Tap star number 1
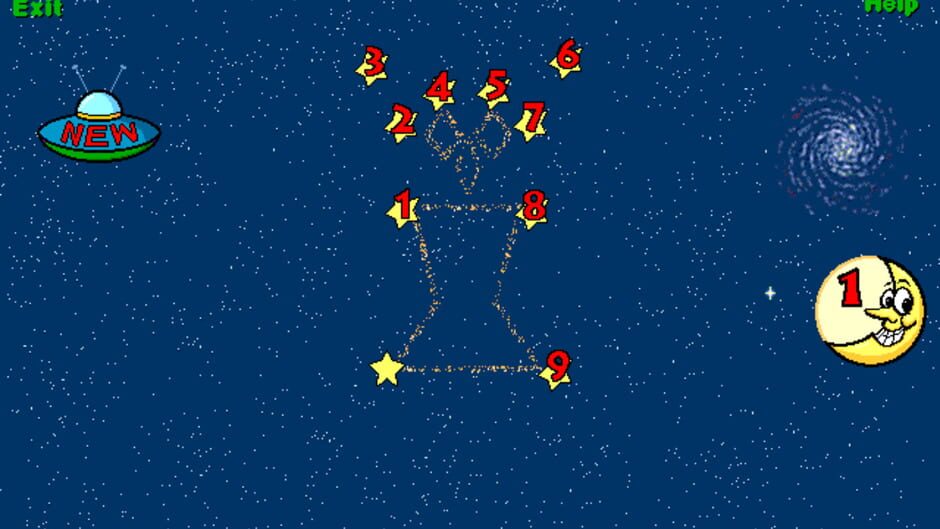940x529 pixels. 403,208
